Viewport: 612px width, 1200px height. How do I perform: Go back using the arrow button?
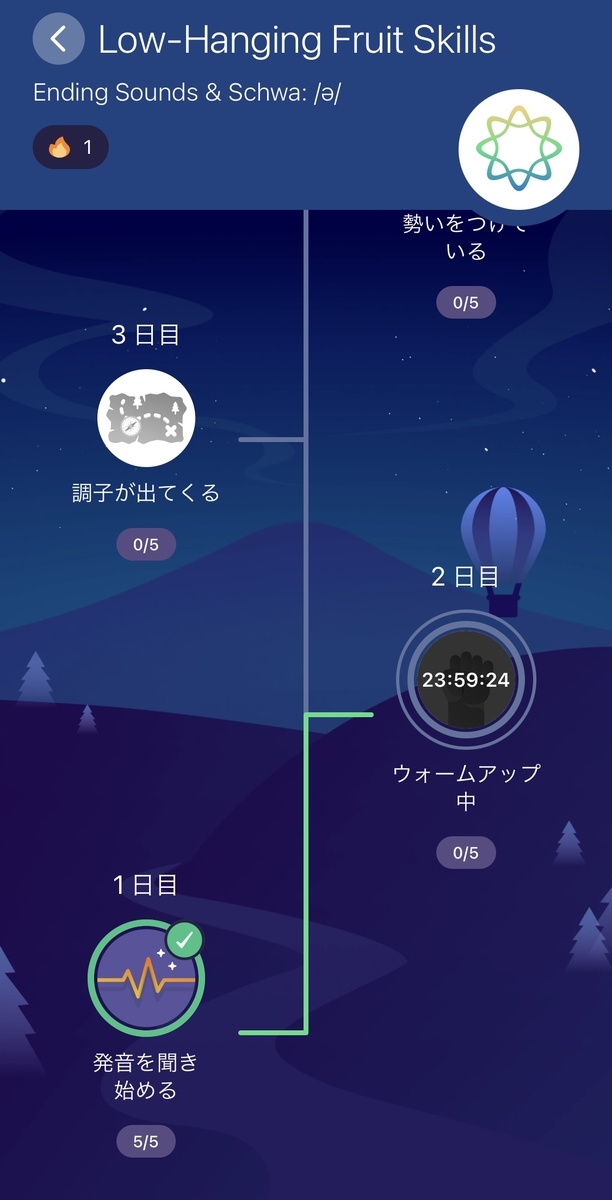tap(59, 40)
